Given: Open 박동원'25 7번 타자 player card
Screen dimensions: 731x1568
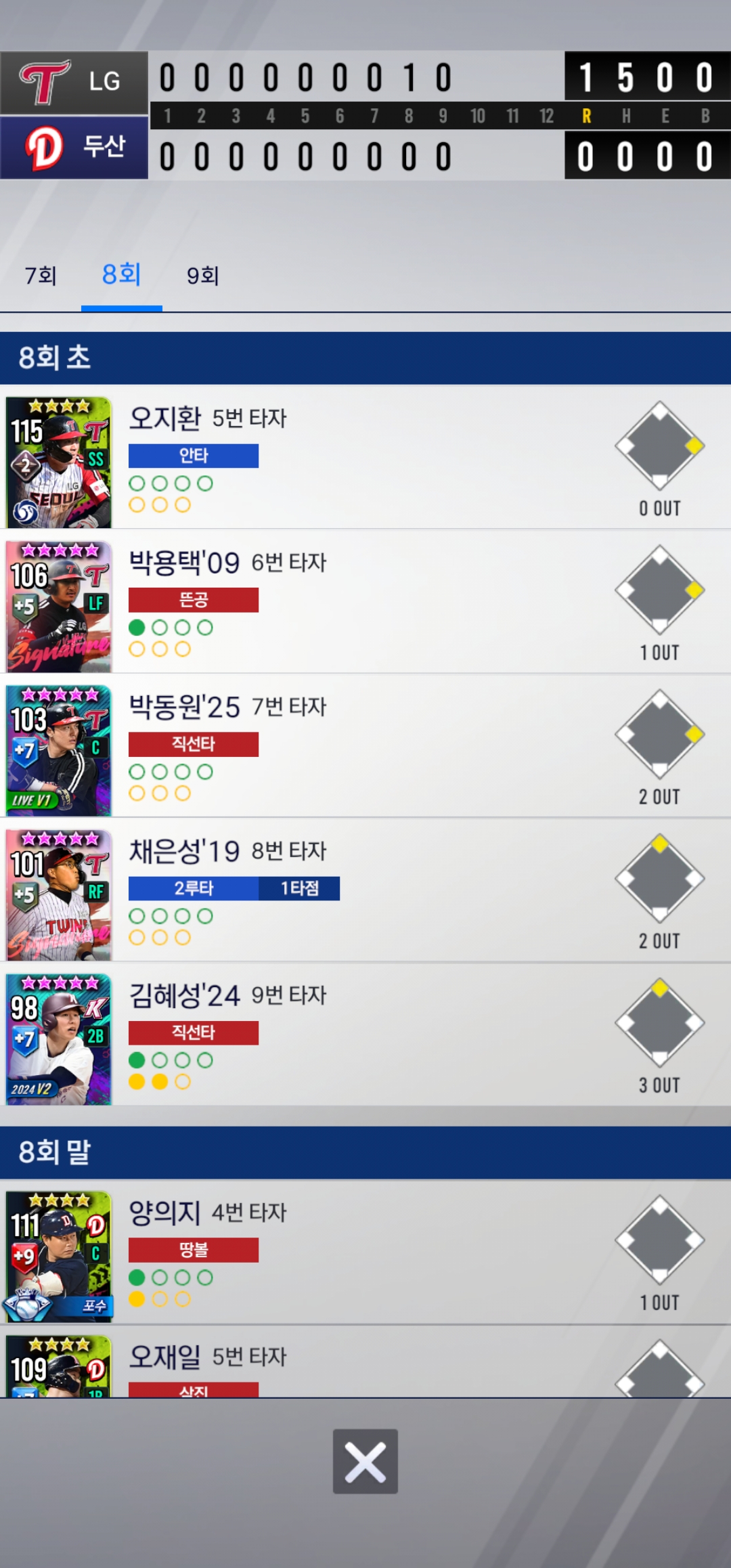Looking at the screenshot, I should pyautogui.click(x=59, y=751).
